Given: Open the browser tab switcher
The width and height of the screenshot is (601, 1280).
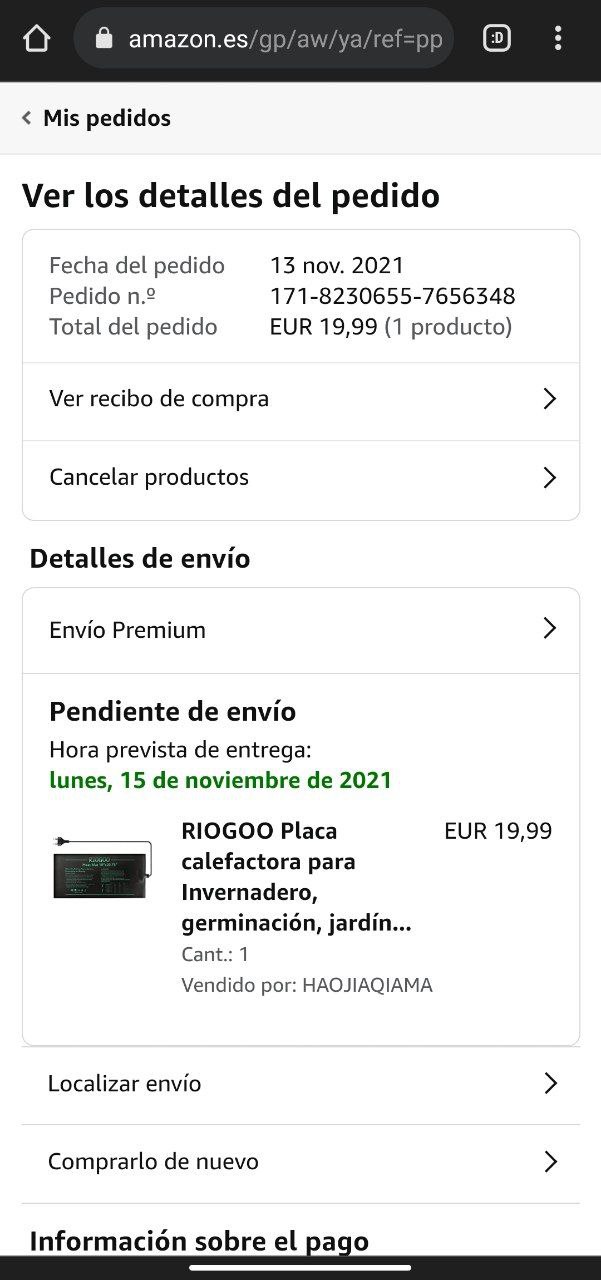Looking at the screenshot, I should (x=496, y=39).
